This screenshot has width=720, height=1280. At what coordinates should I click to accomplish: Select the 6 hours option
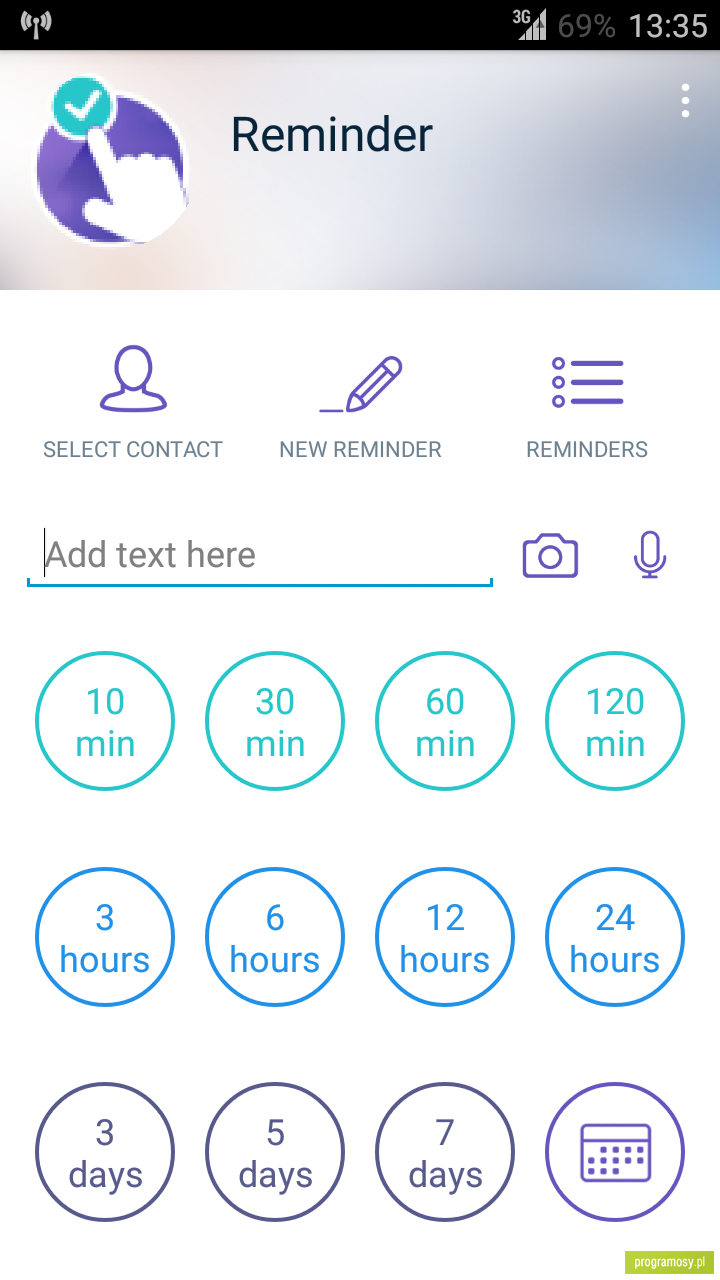(x=275, y=937)
